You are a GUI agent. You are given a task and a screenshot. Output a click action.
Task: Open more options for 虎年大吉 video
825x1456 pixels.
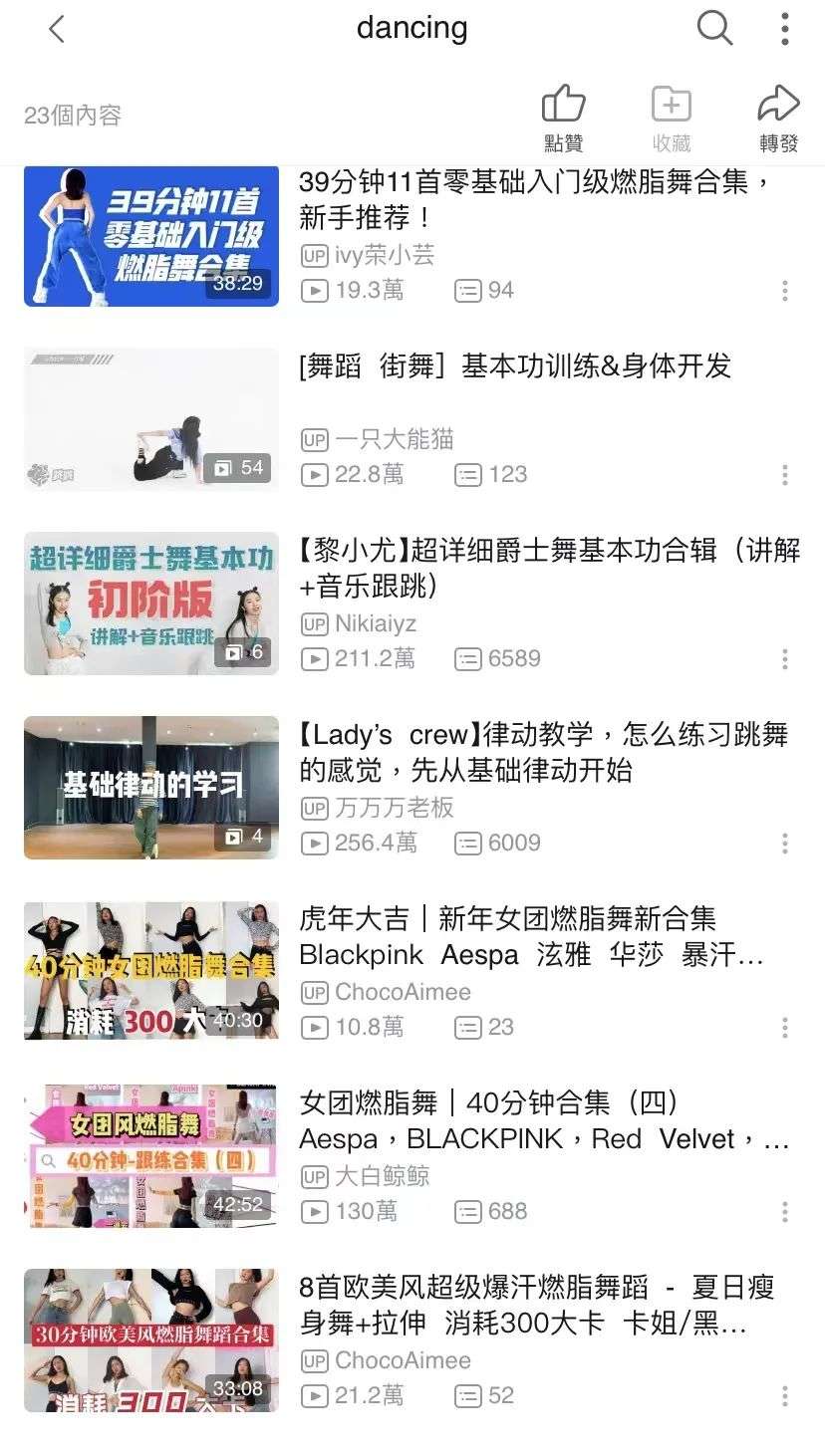click(785, 1028)
